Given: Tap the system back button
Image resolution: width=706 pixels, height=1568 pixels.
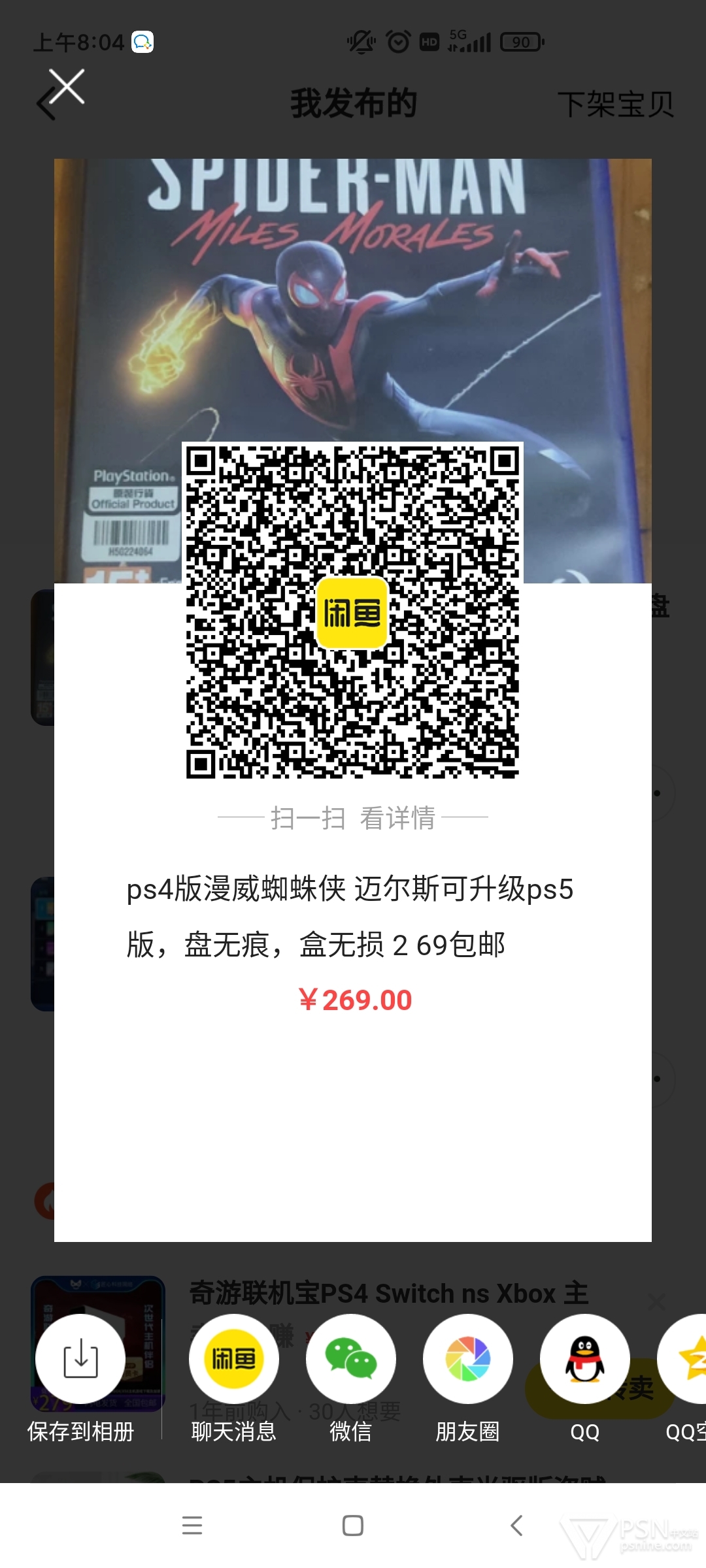Looking at the screenshot, I should [516, 1526].
